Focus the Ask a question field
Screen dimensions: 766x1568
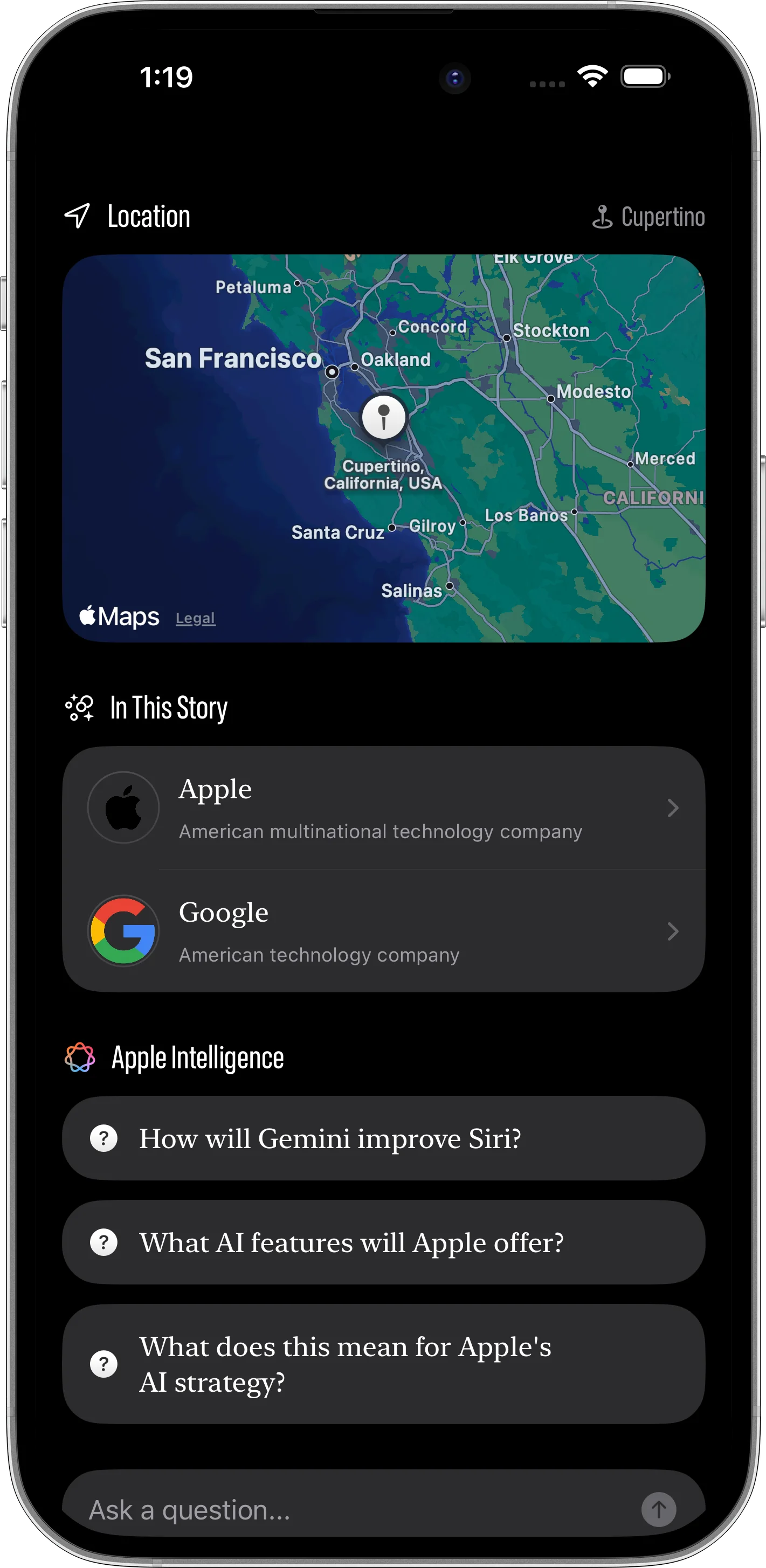tap(353, 1510)
